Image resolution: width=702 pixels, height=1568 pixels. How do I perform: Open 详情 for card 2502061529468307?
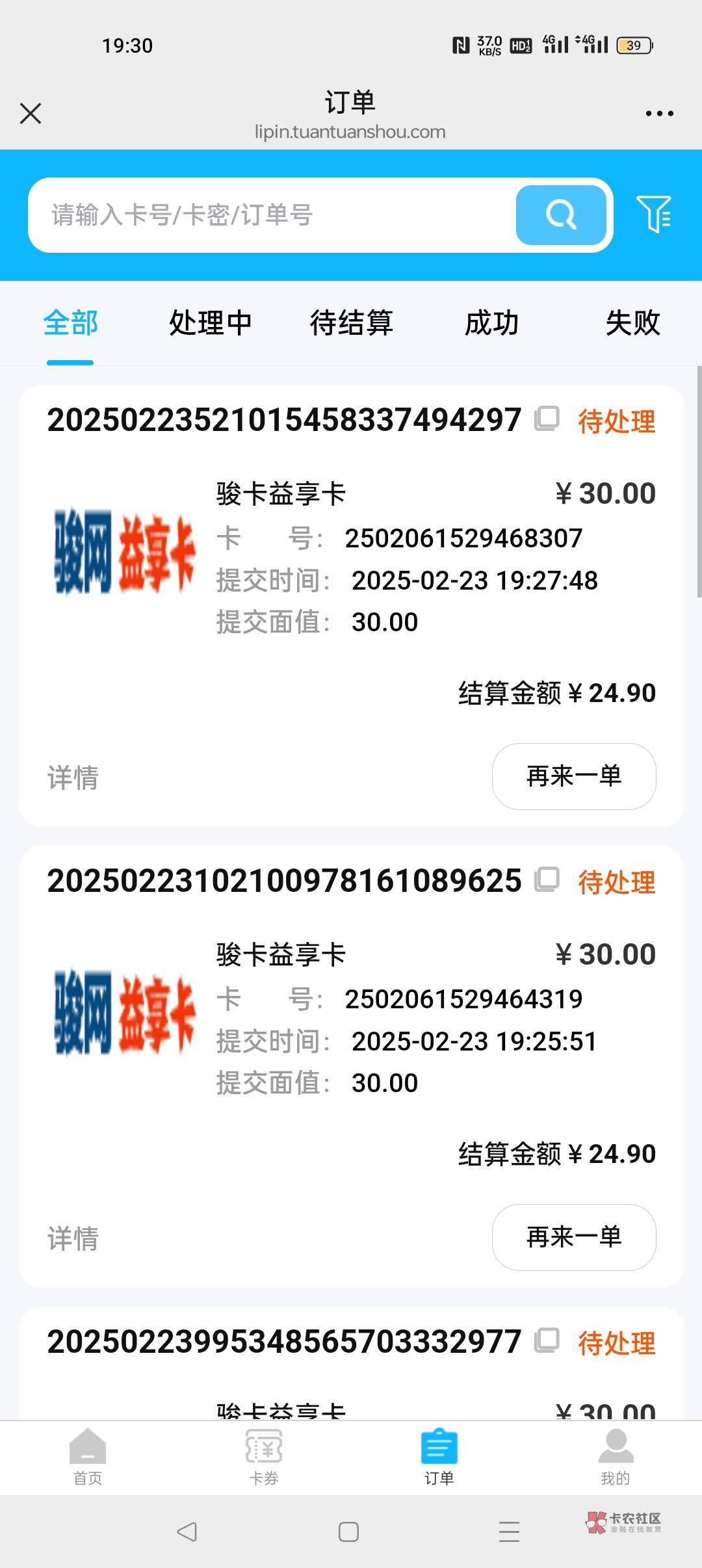pyautogui.click(x=73, y=777)
